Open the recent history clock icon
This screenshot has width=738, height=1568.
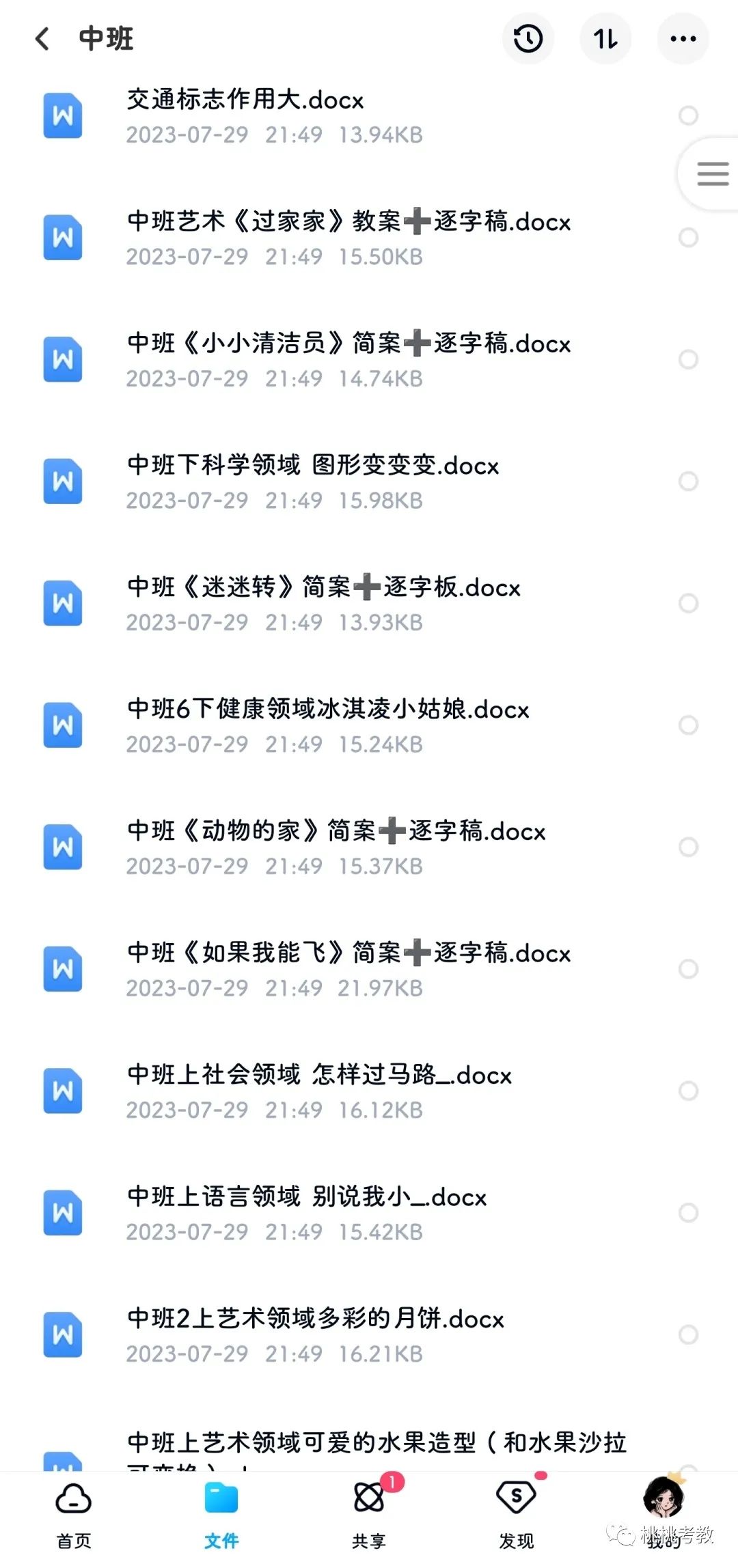[528, 39]
